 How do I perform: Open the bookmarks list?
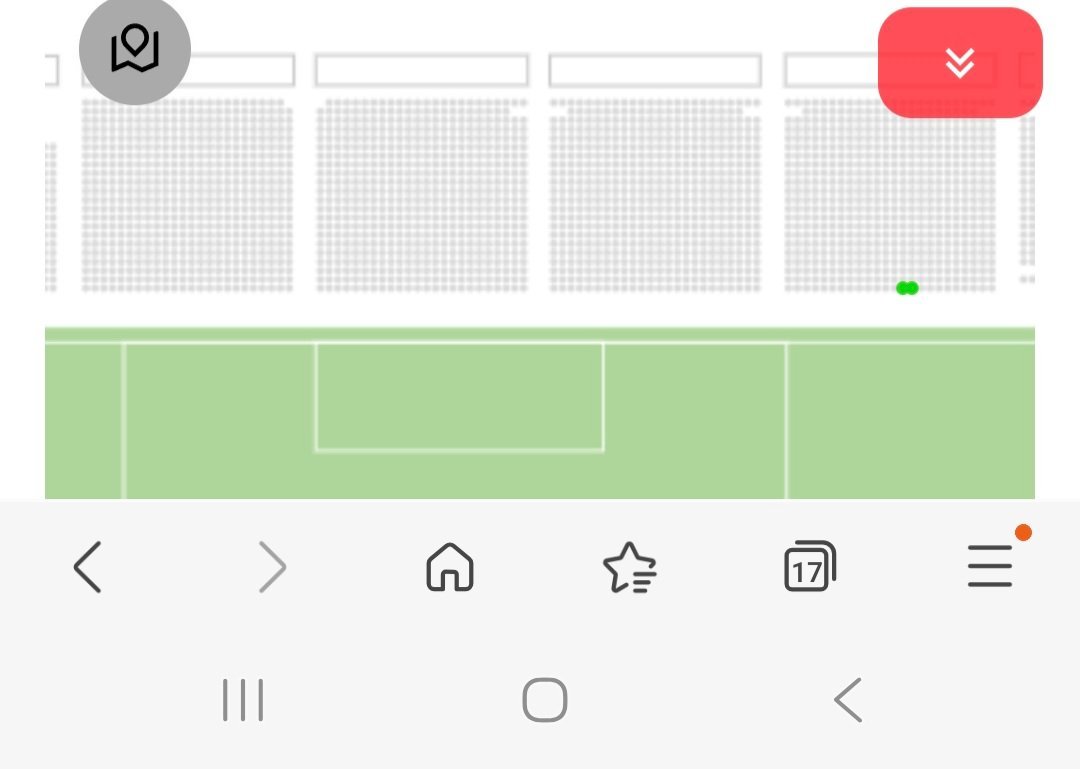(630, 568)
